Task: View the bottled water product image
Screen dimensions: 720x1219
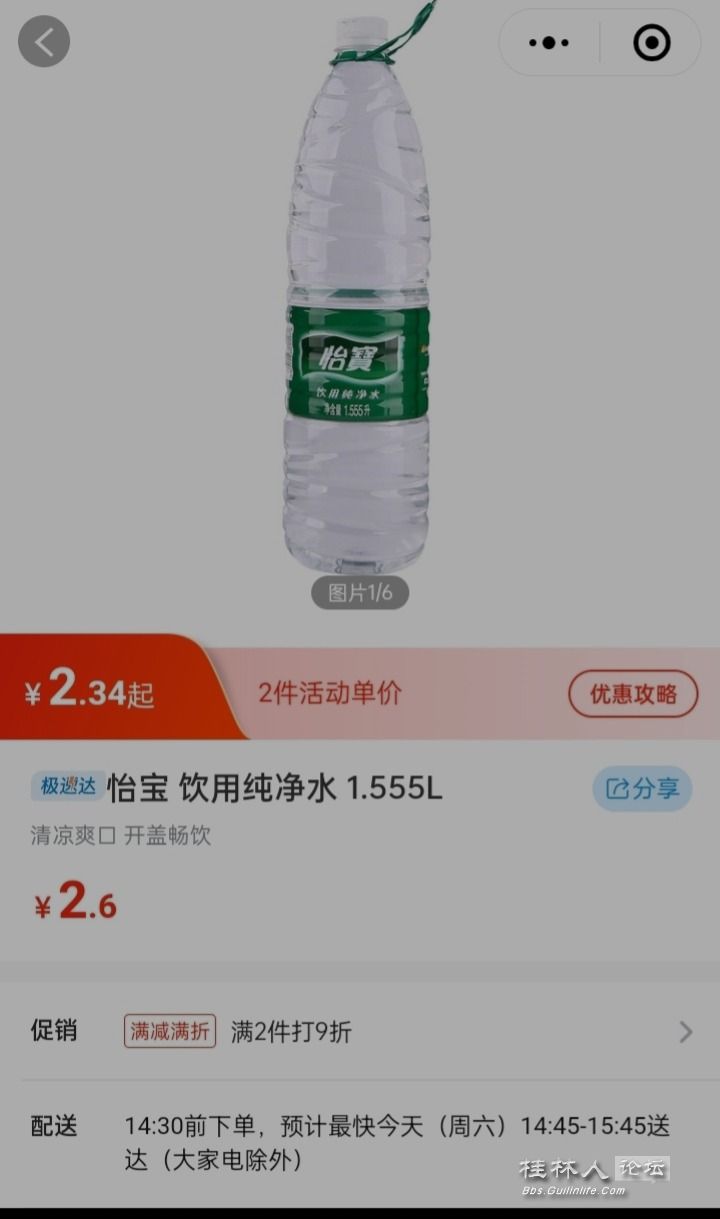Action: [x=360, y=300]
